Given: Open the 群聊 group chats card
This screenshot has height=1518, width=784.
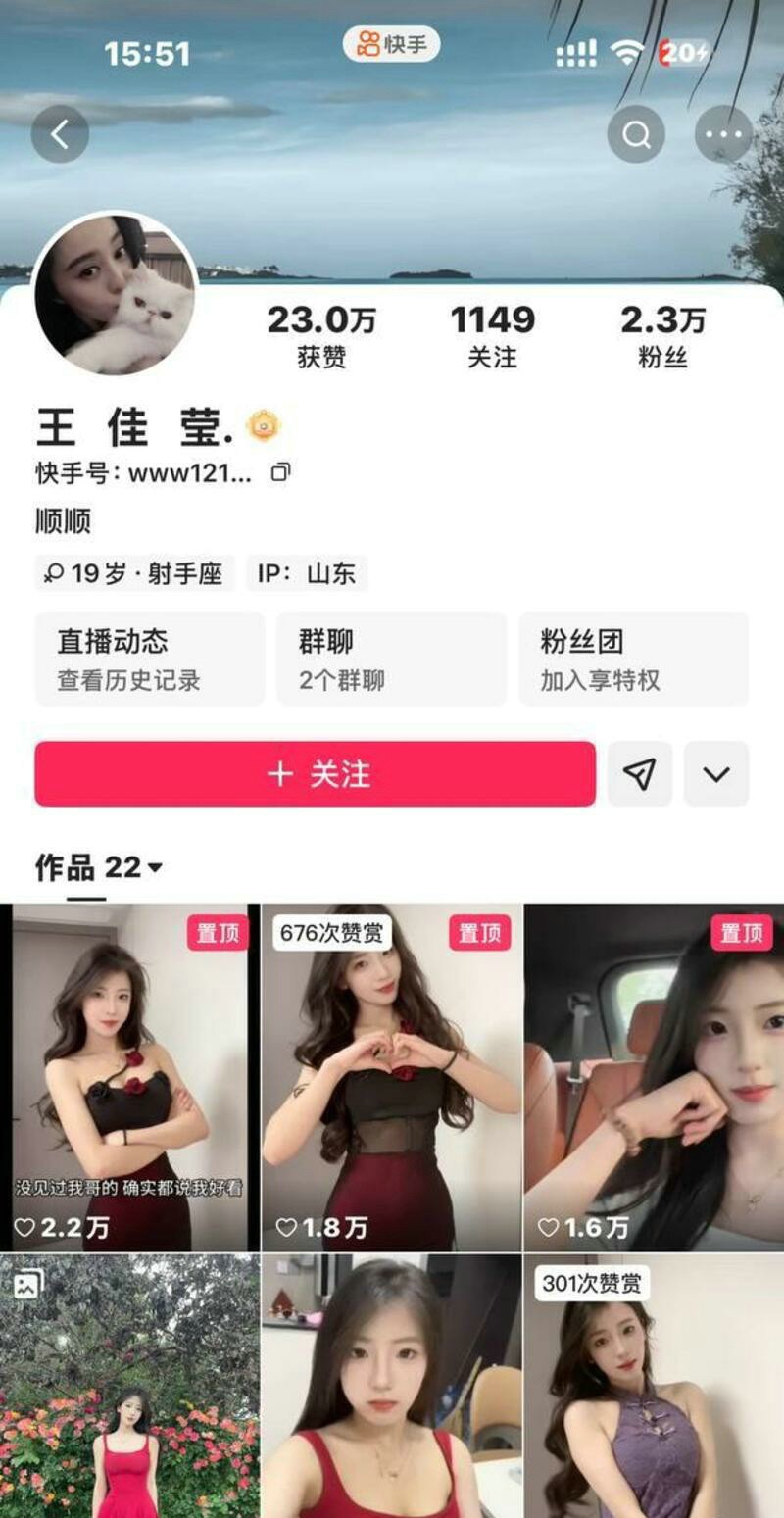Looking at the screenshot, I should (x=391, y=659).
